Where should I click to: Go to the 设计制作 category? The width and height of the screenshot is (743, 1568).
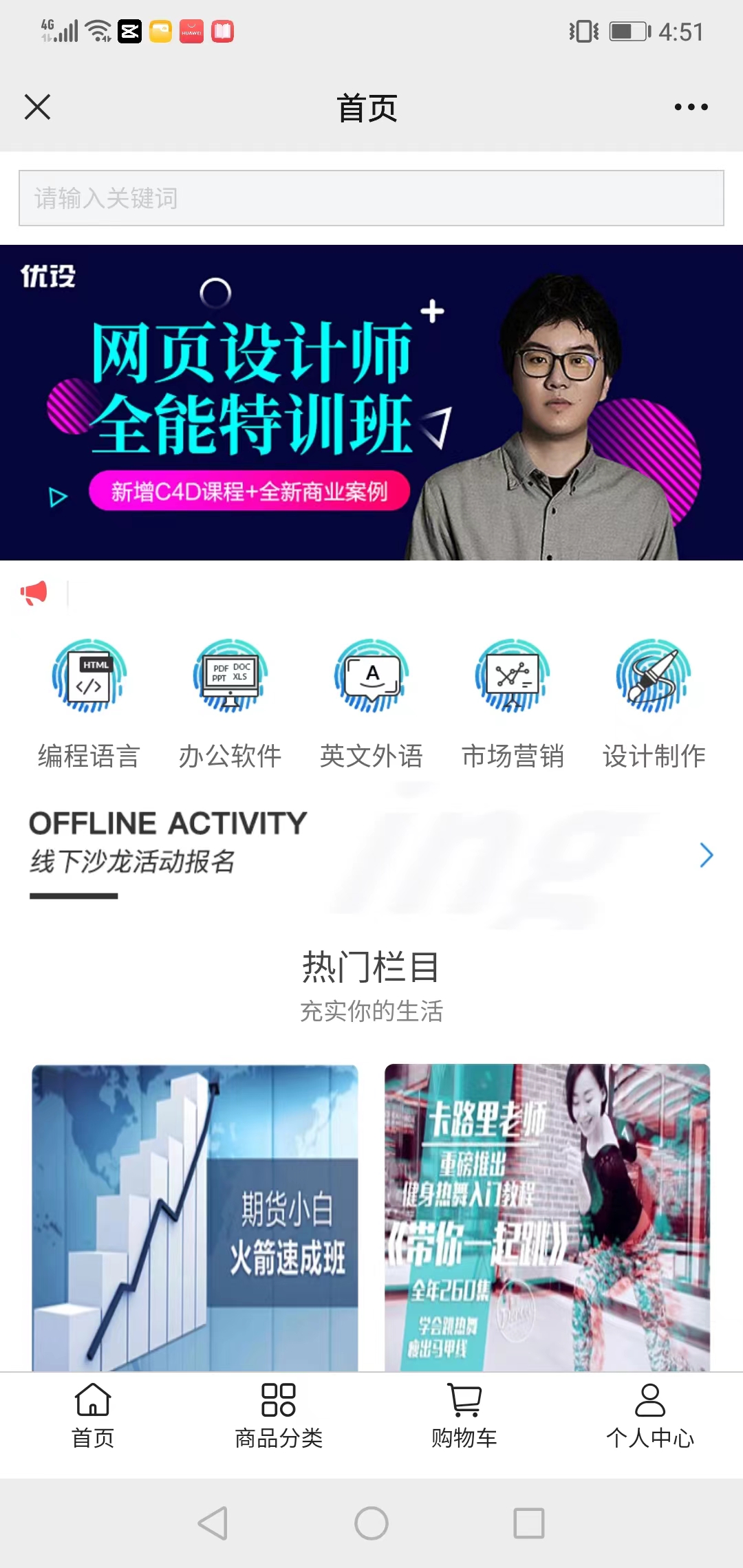coord(654,703)
